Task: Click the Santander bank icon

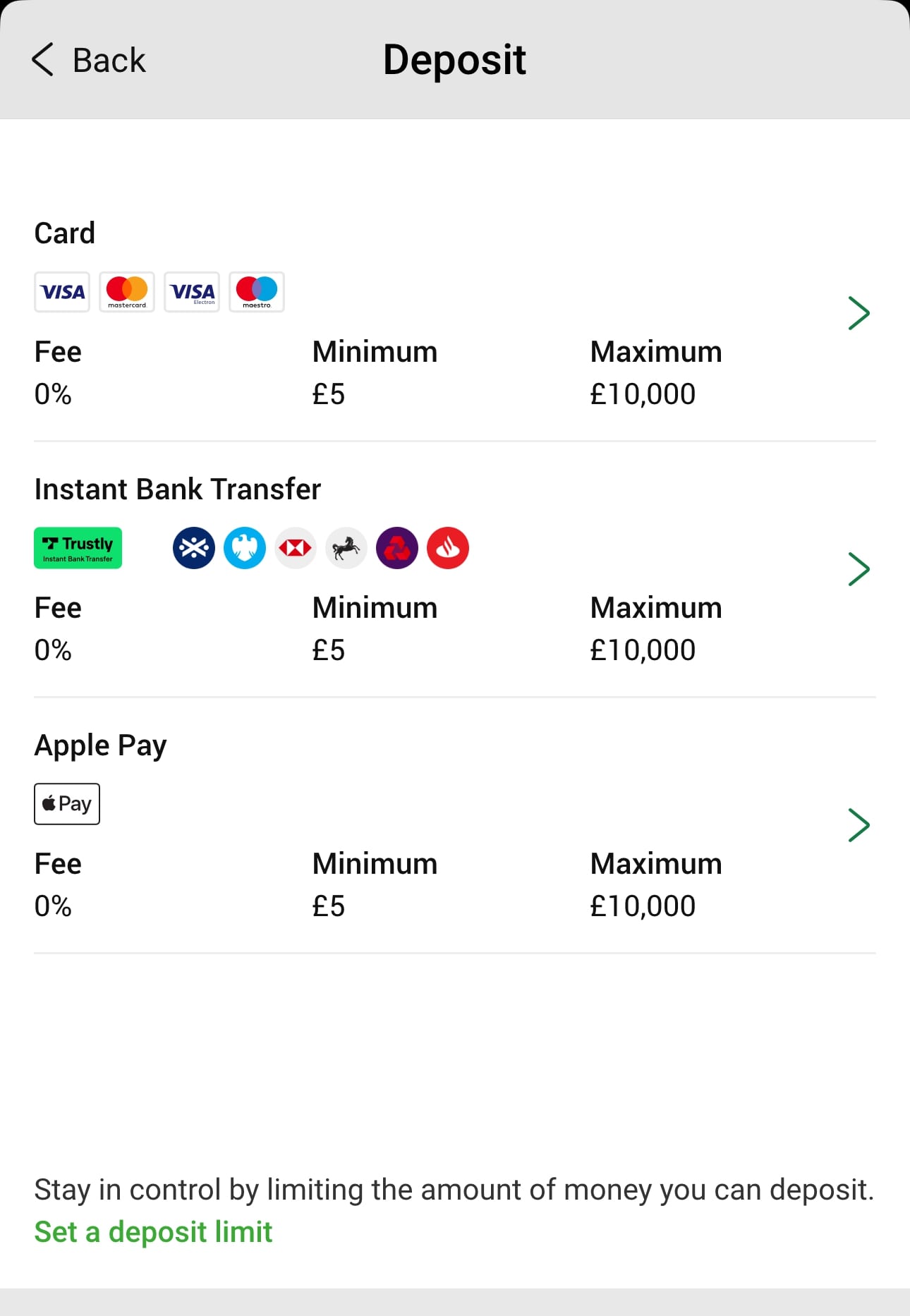Action: coord(448,548)
